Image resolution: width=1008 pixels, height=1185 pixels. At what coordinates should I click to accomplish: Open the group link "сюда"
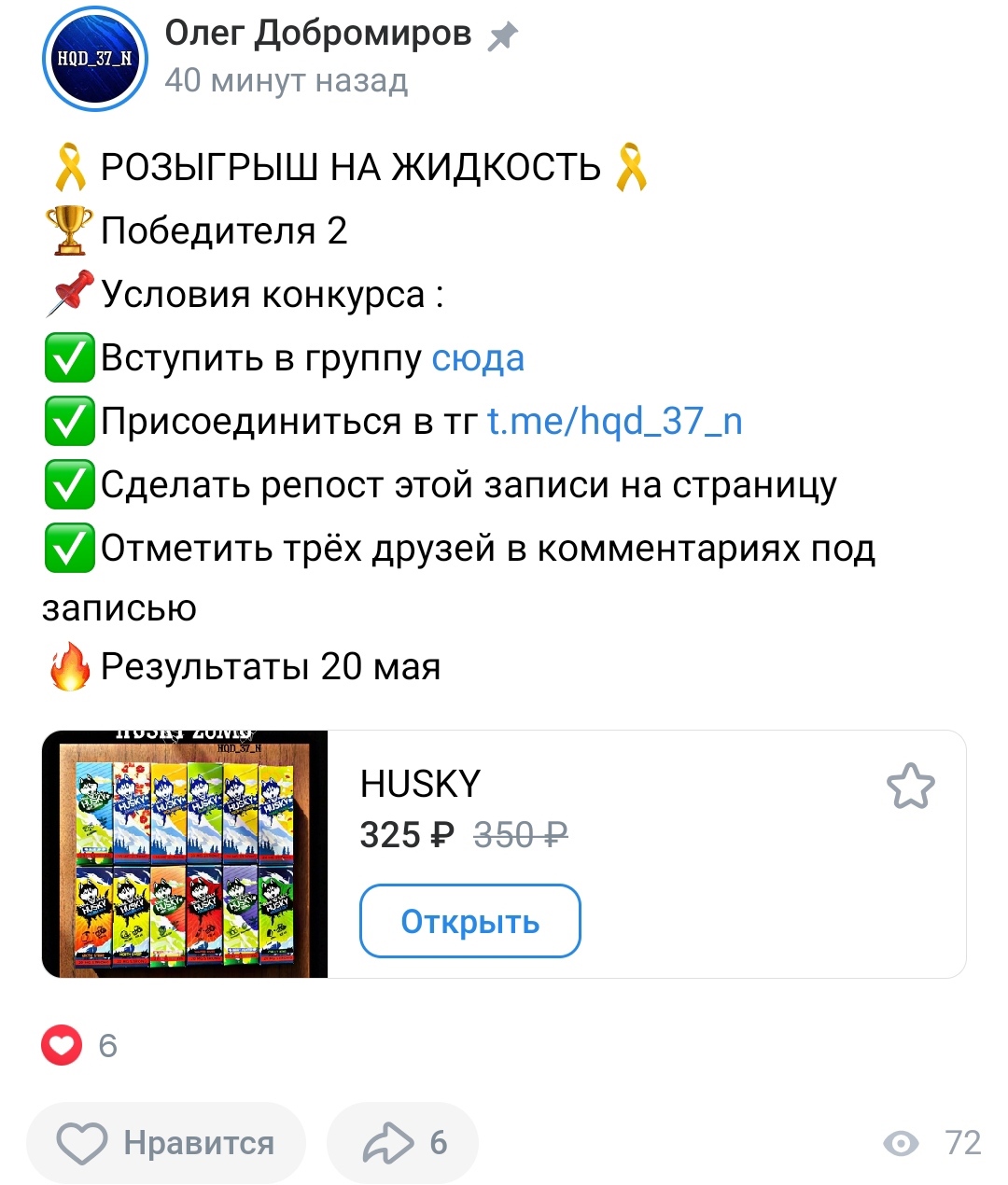(x=478, y=358)
